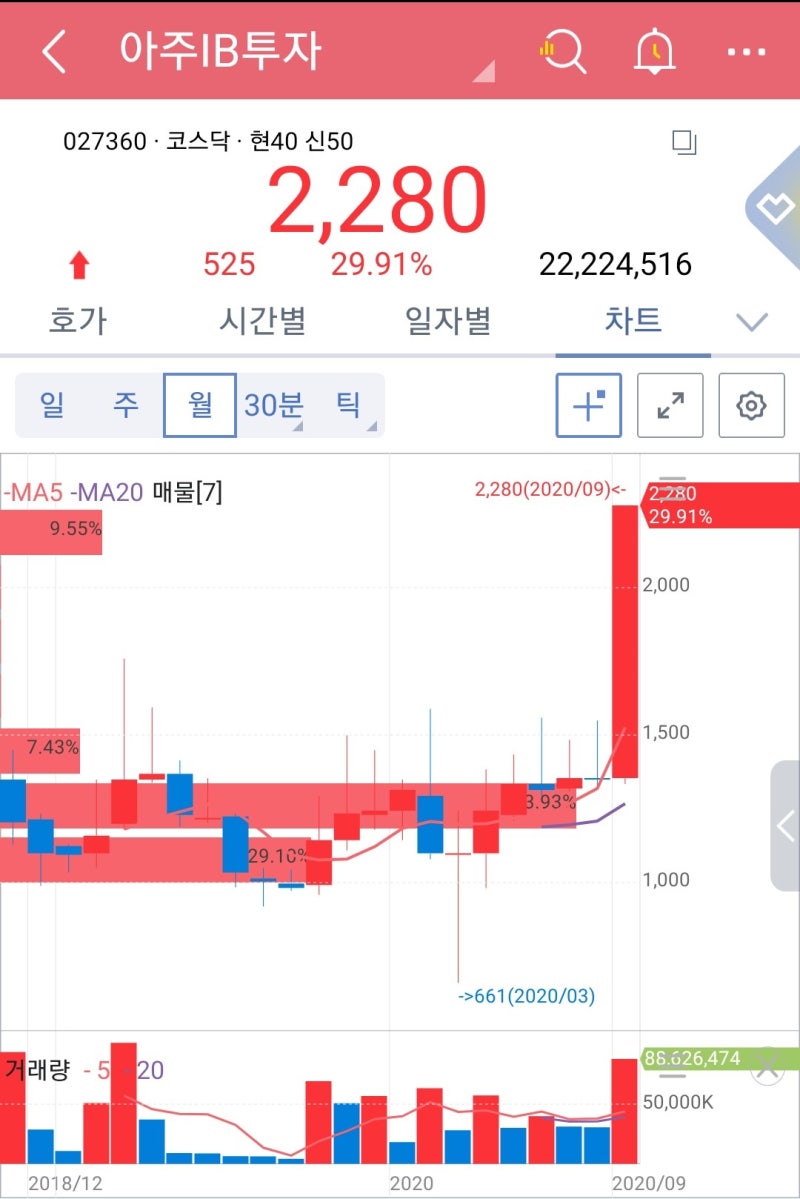The width and height of the screenshot is (800, 1199).
Task: Expand the chart to fullscreen
Action: click(x=670, y=405)
